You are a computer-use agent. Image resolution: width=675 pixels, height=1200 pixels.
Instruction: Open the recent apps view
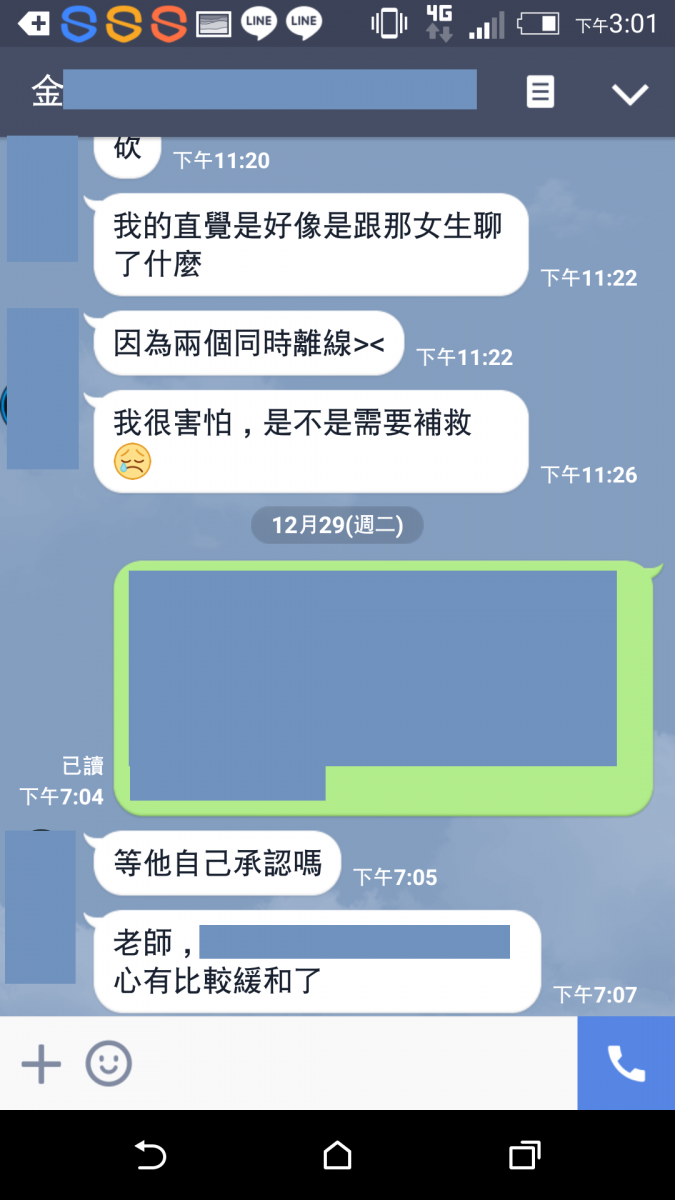(524, 1156)
